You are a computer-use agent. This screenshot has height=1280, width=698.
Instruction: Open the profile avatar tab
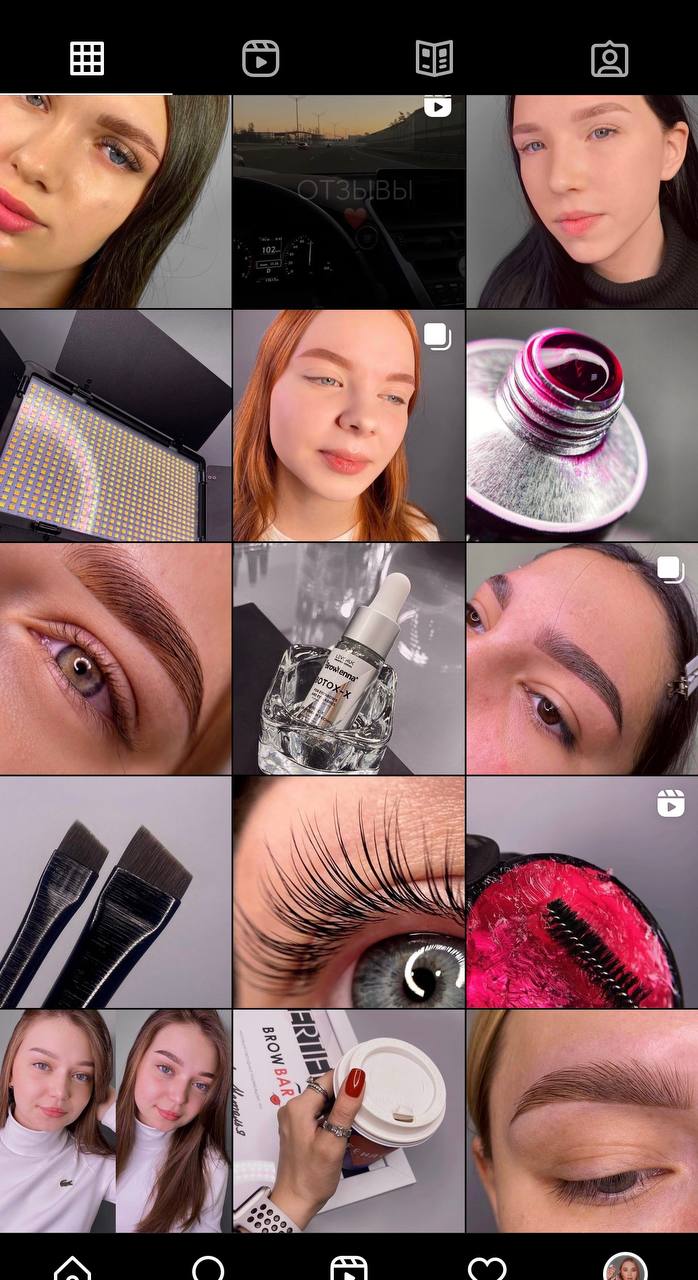626,1266
